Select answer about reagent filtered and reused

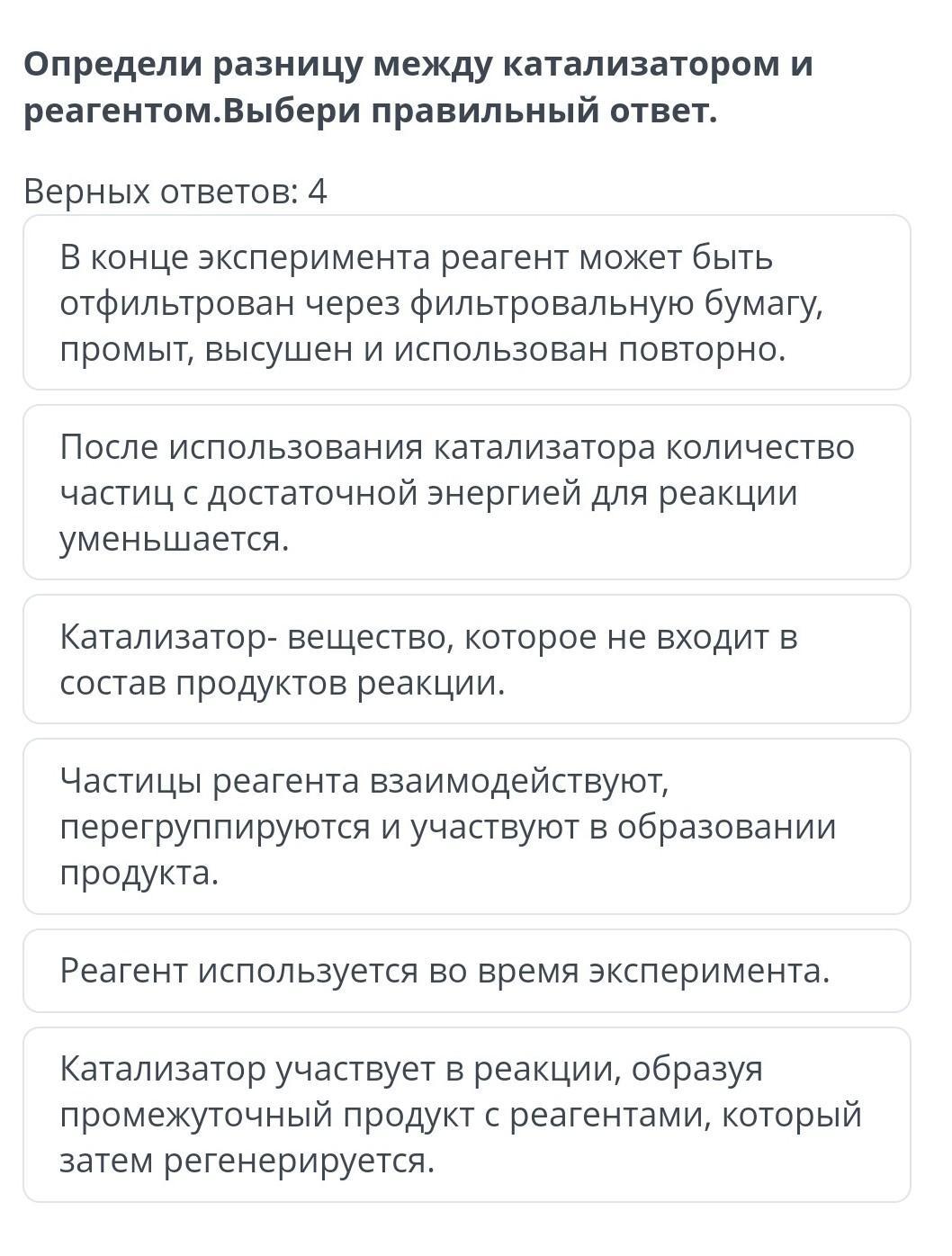(466, 302)
